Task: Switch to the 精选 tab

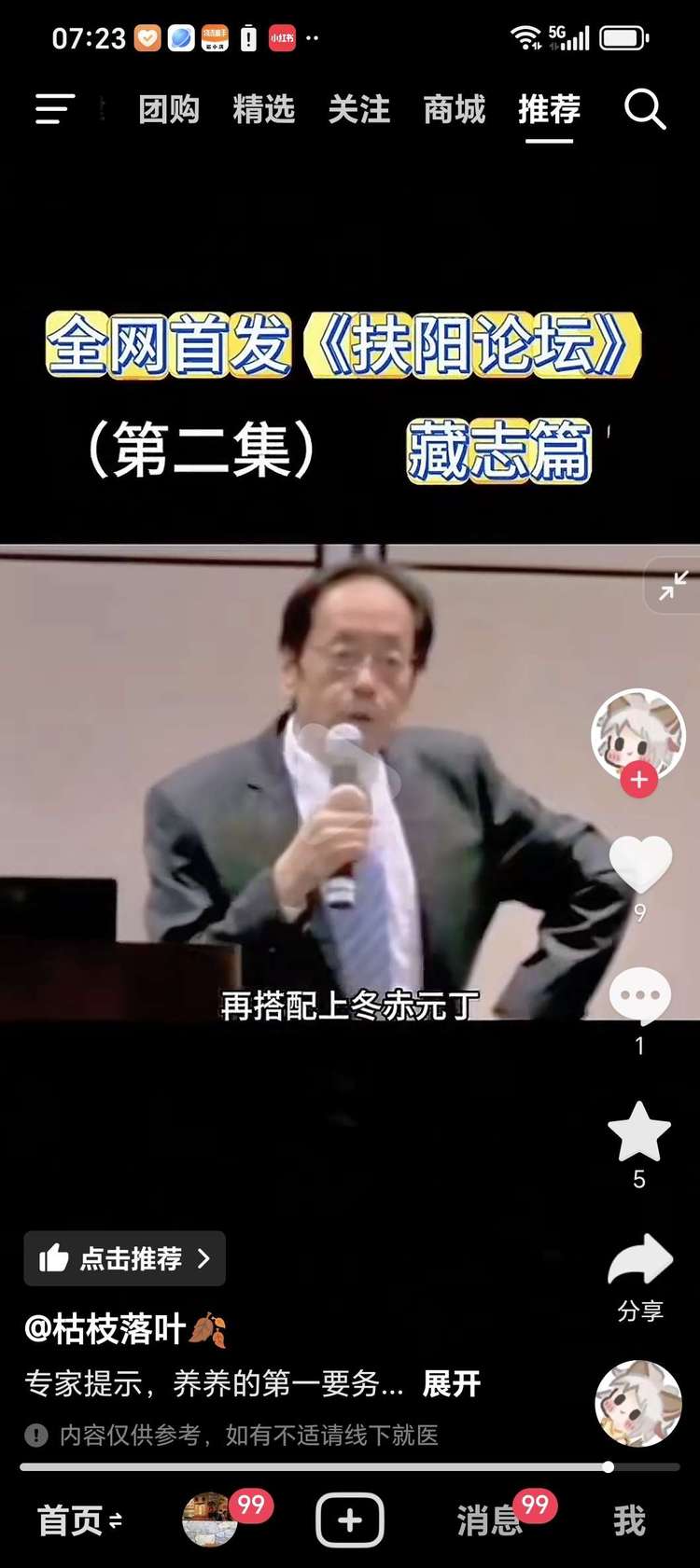Action: coord(264,109)
